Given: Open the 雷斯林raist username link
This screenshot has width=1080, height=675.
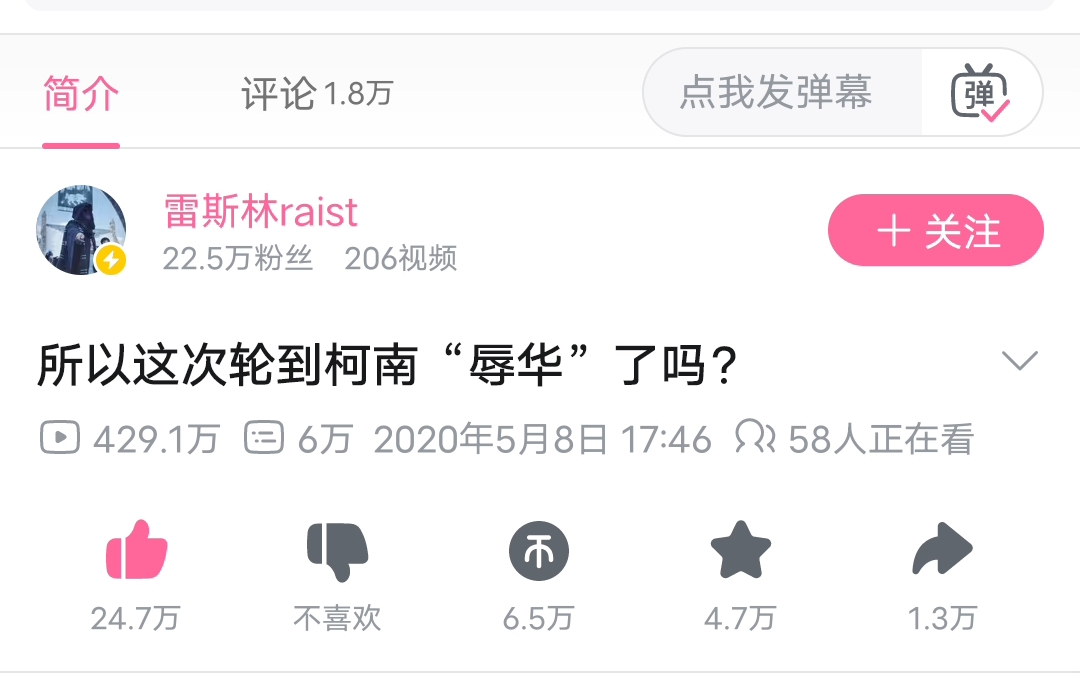Looking at the screenshot, I should point(260,213).
